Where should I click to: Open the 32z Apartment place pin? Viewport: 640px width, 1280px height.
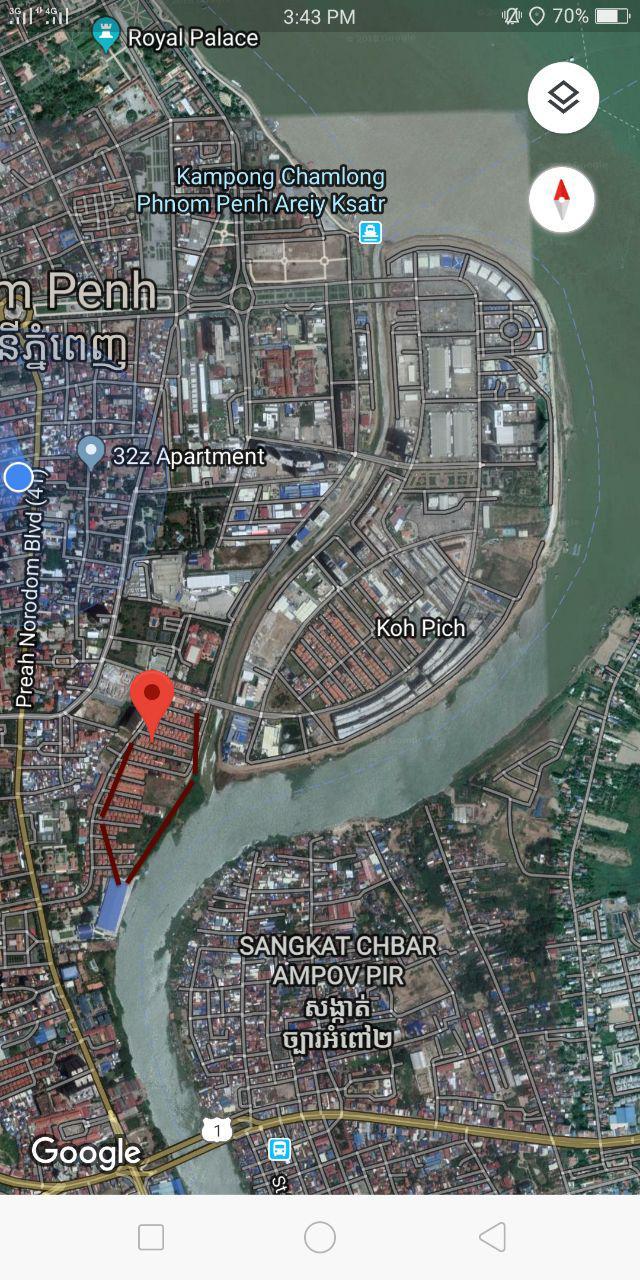[x=91, y=452]
